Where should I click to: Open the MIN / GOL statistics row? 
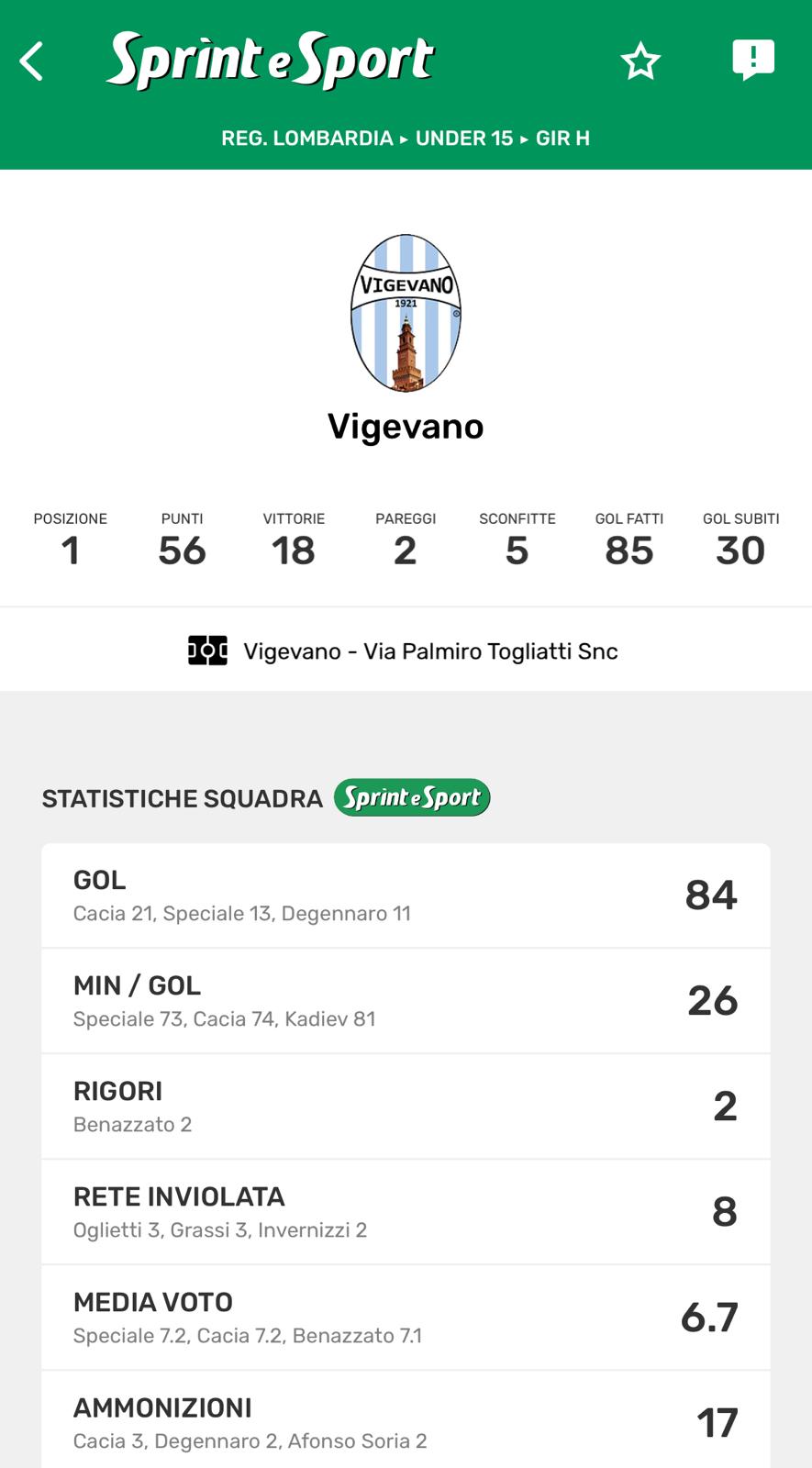point(405,1001)
